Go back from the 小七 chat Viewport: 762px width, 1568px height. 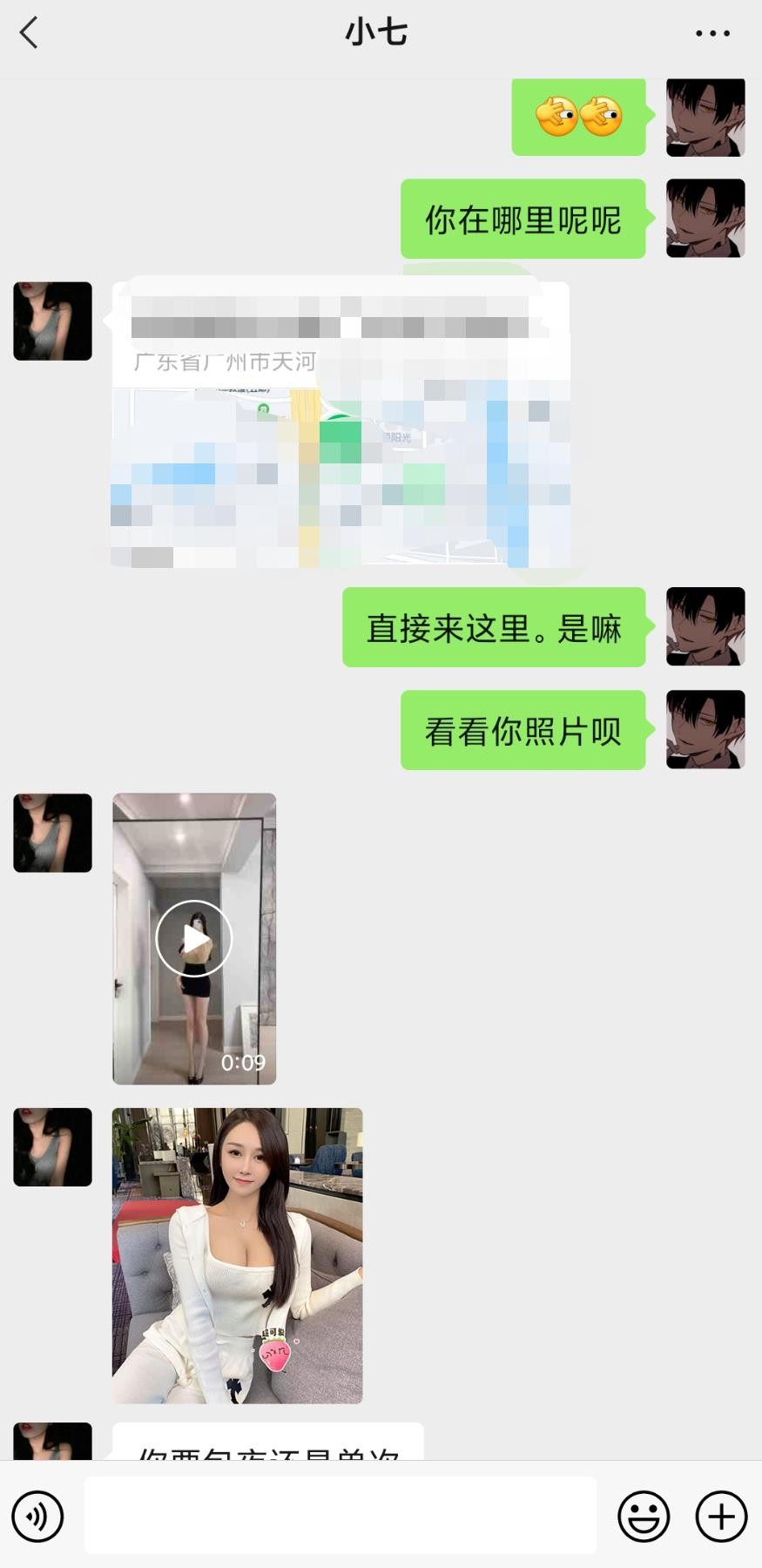[30, 33]
